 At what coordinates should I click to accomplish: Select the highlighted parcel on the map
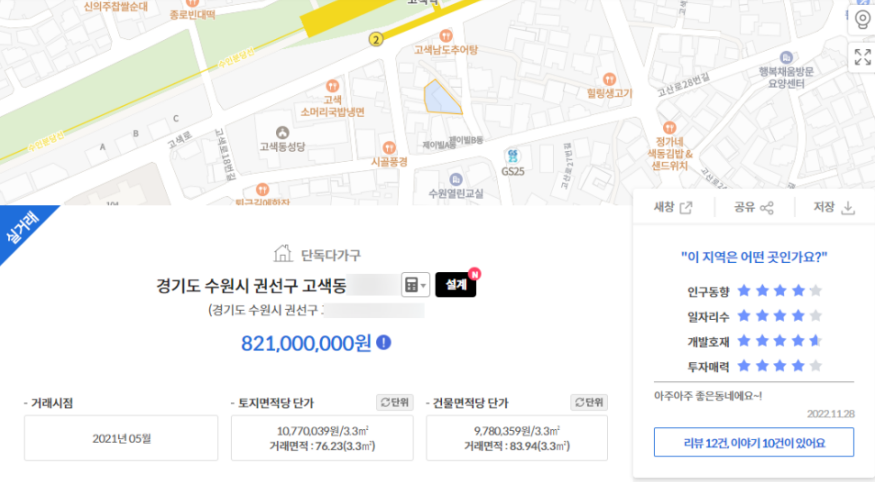(438, 98)
